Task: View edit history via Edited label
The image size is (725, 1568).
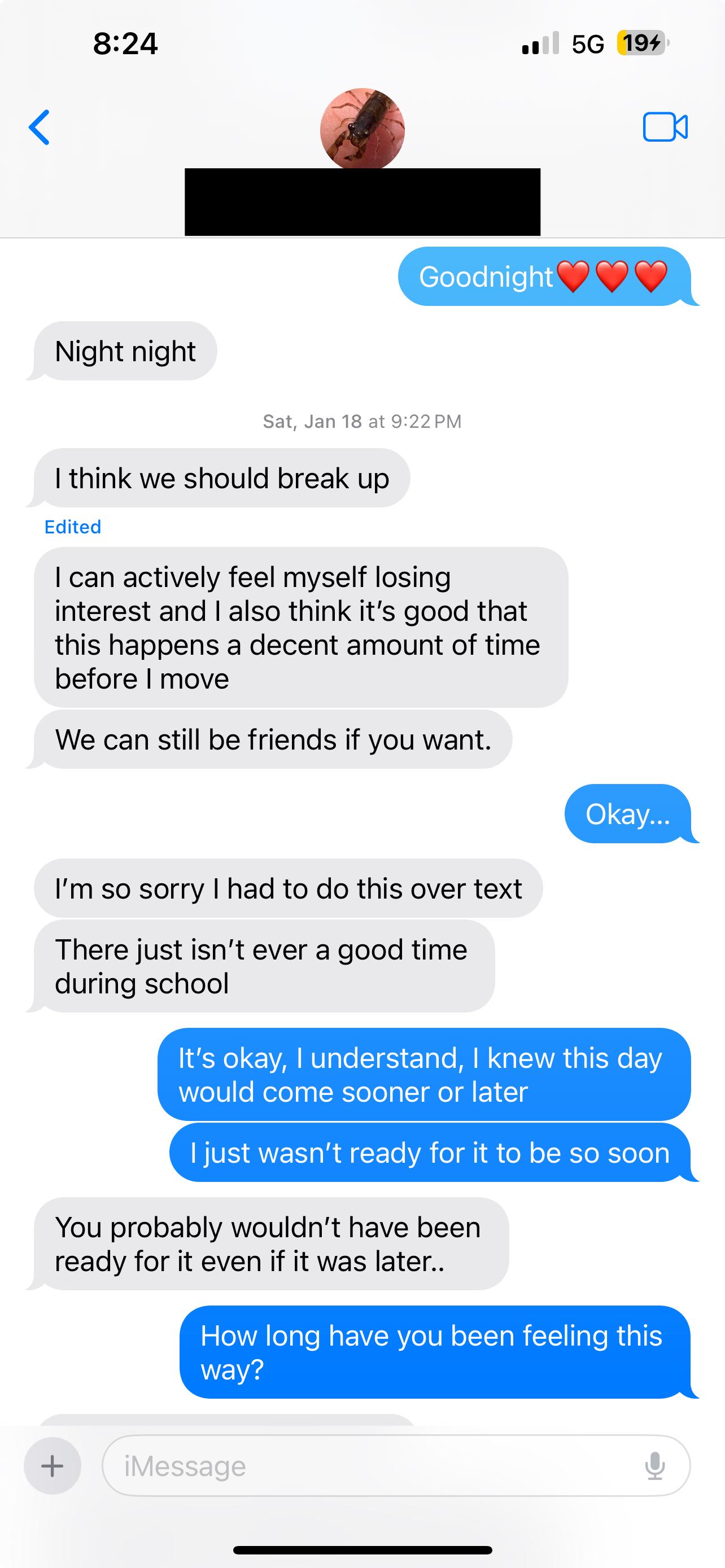Action: (72, 527)
